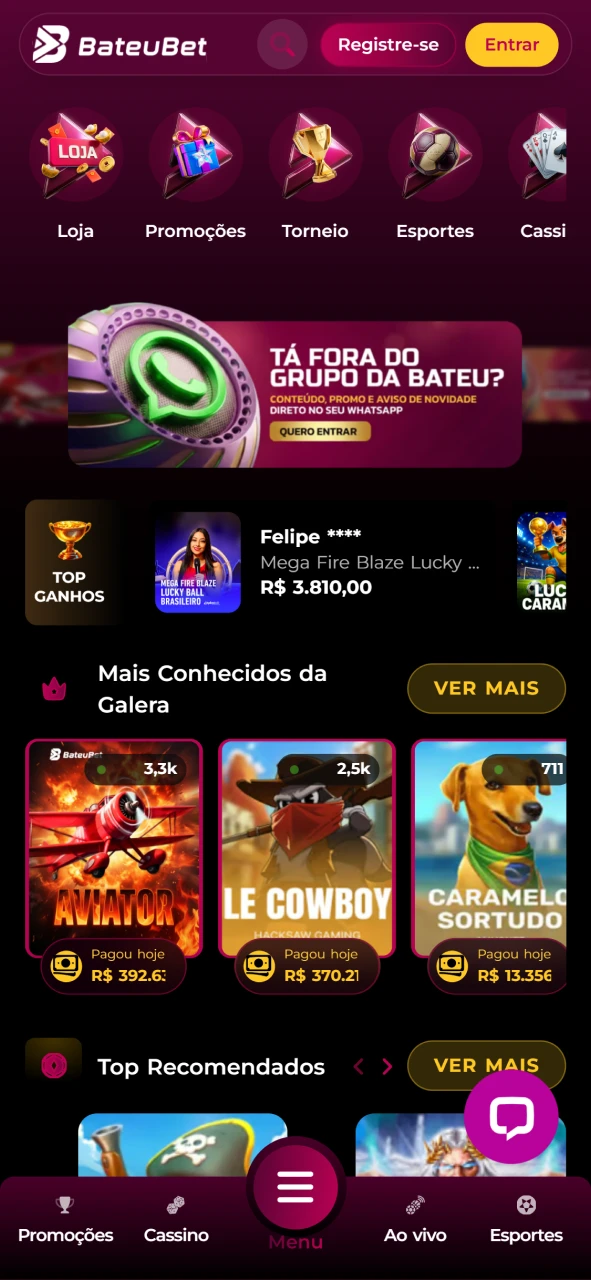Screen dimensions: 591x1280
Task: Open the live chat bubble
Action: [511, 1116]
